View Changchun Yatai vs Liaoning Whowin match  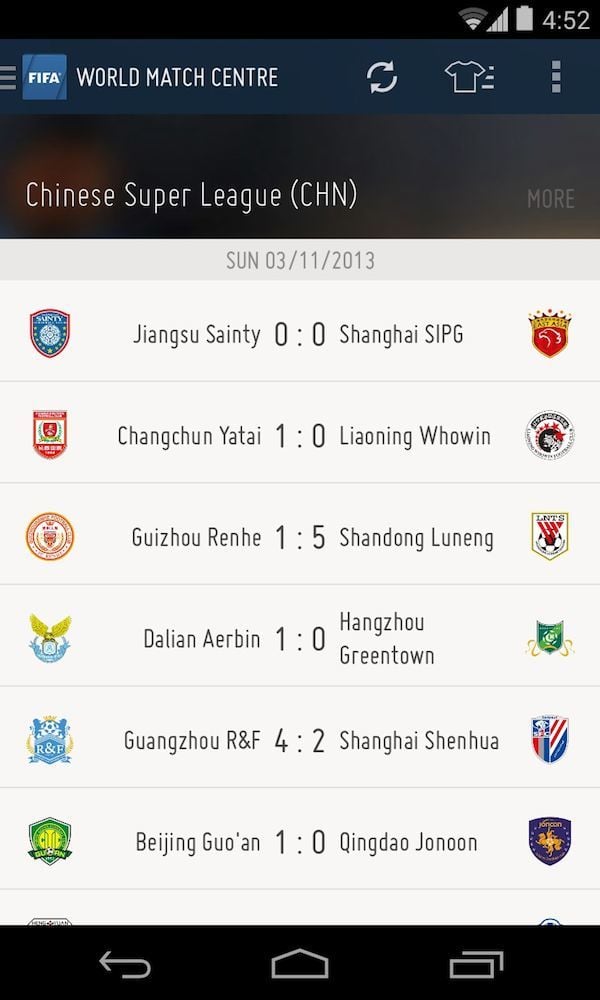[x=300, y=435]
